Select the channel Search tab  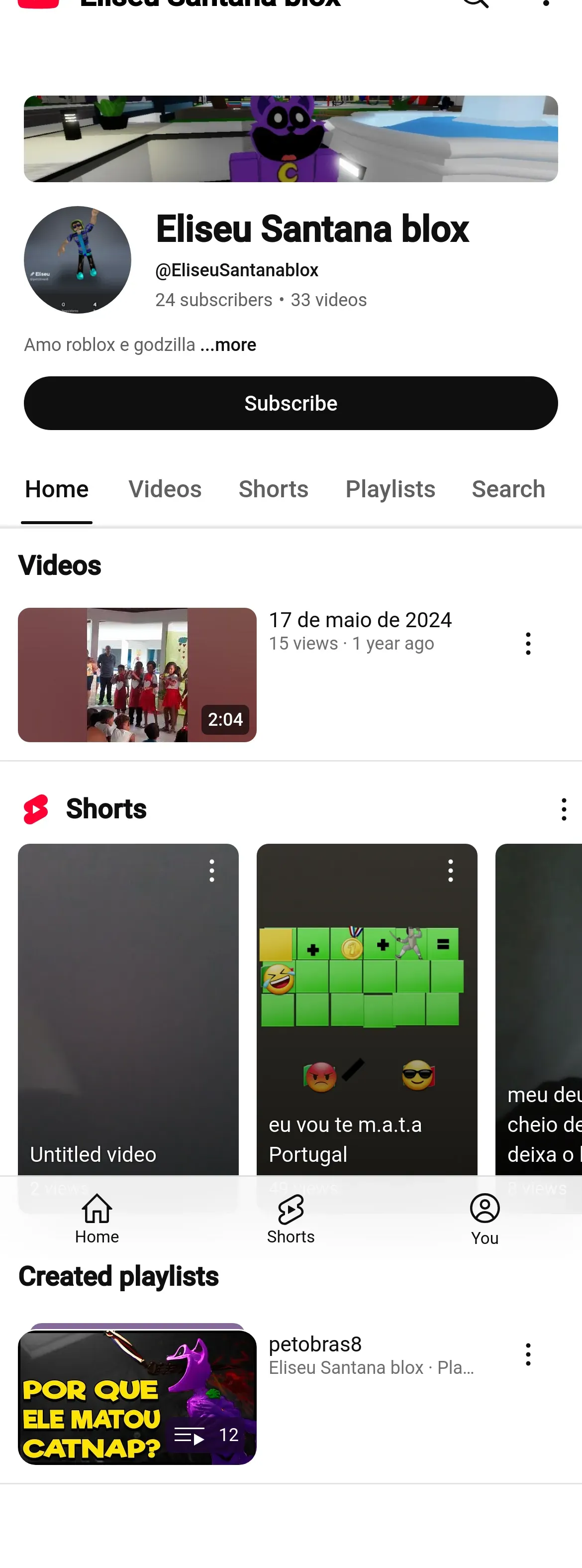click(508, 489)
